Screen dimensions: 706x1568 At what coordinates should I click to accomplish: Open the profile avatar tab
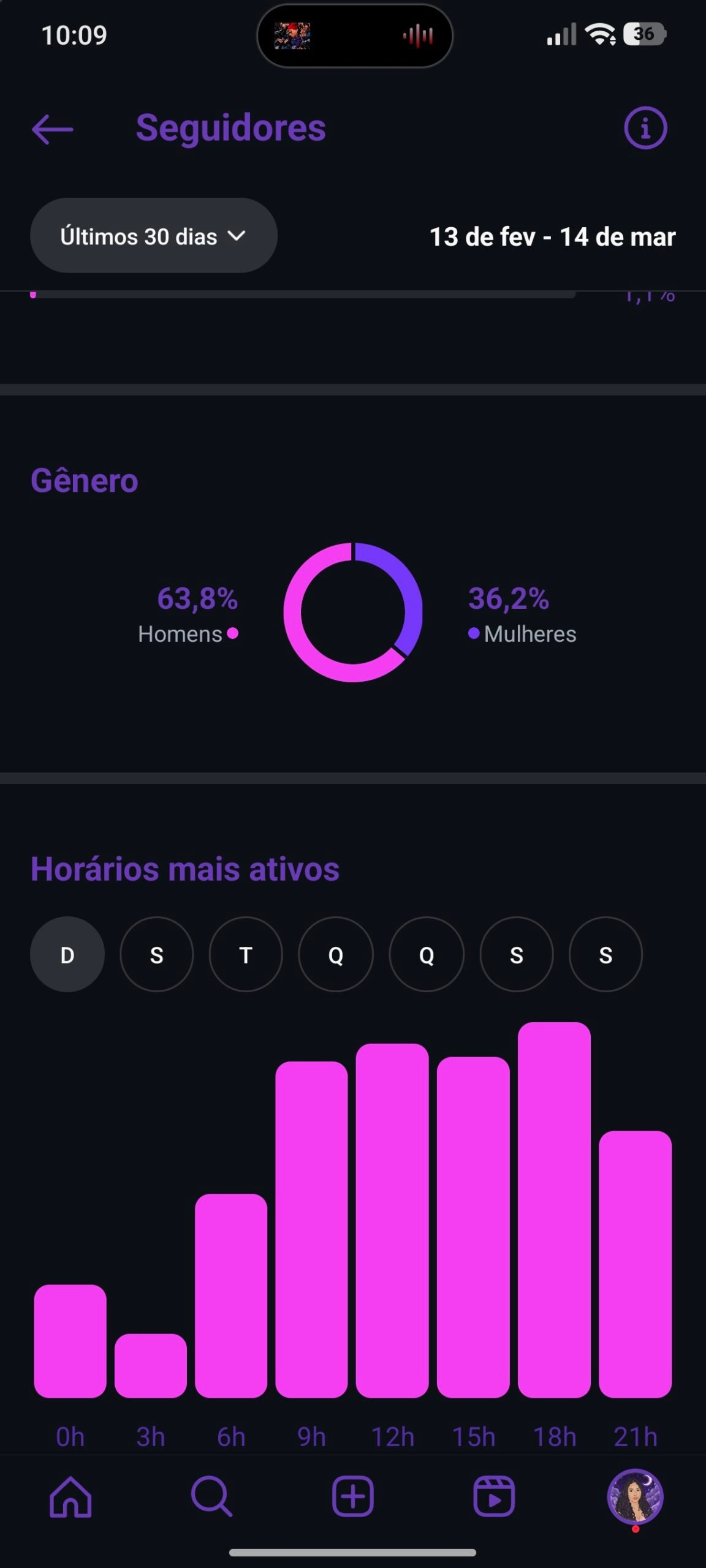click(635, 1496)
